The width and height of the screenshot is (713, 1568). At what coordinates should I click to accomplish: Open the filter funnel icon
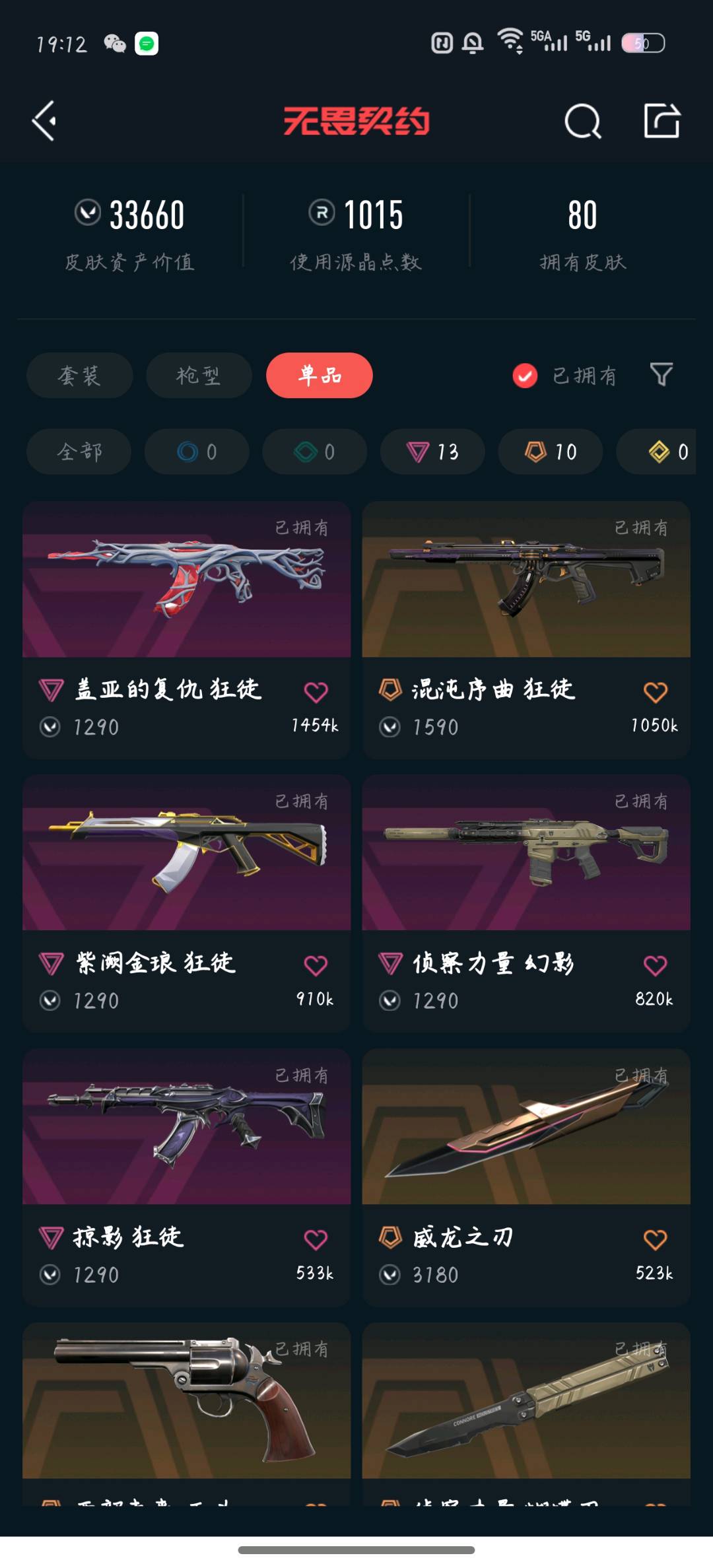661,374
